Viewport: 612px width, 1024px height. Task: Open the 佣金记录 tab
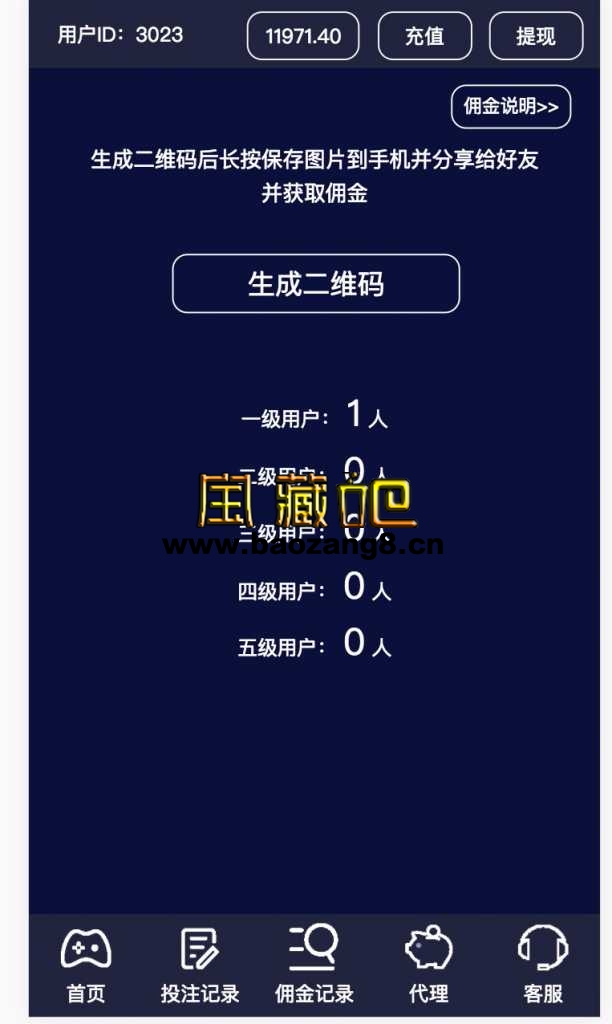314,965
